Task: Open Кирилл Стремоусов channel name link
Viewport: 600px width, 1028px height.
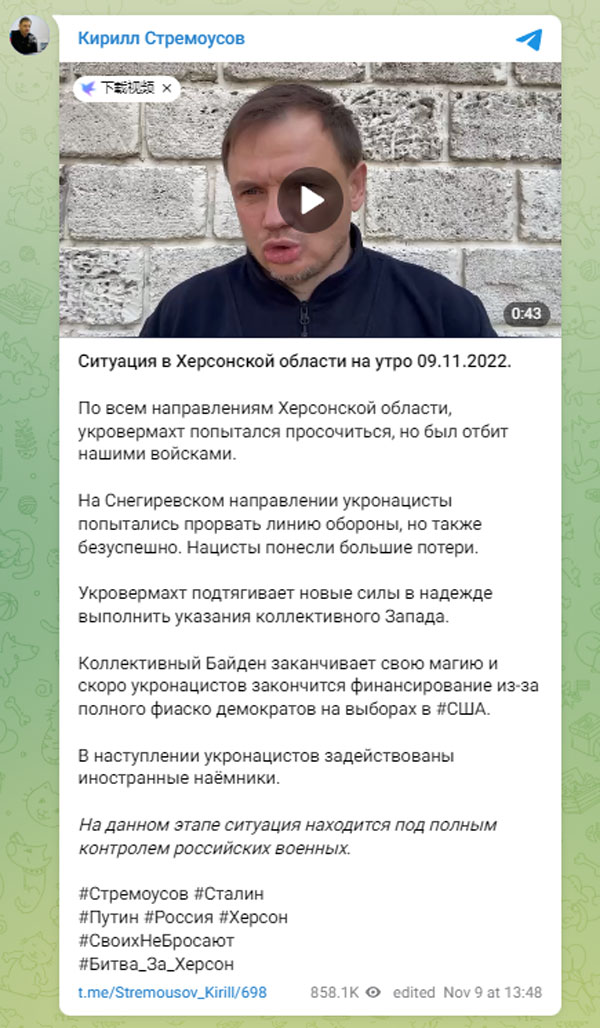Action: [x=161, y=39]
